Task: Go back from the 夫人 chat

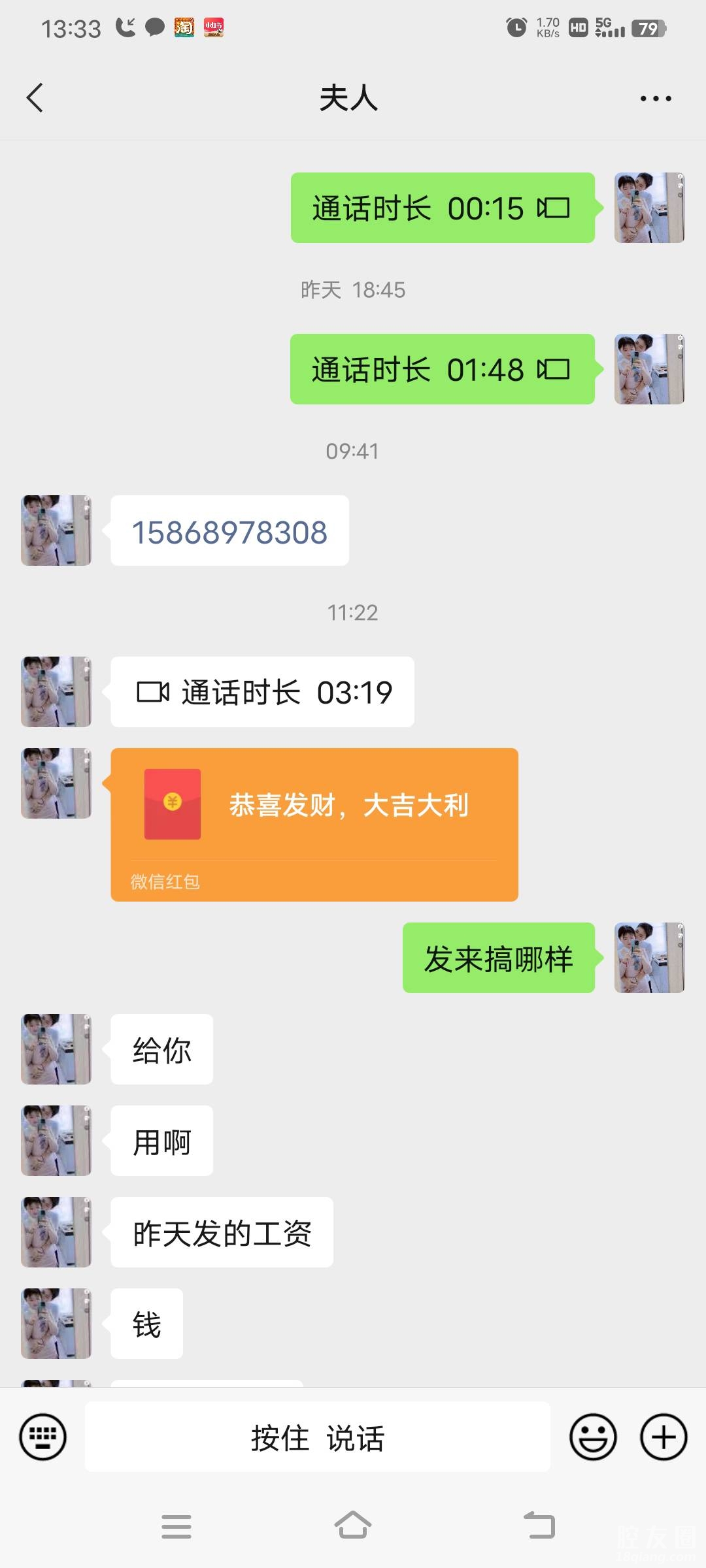Action: tap(35, 98)
